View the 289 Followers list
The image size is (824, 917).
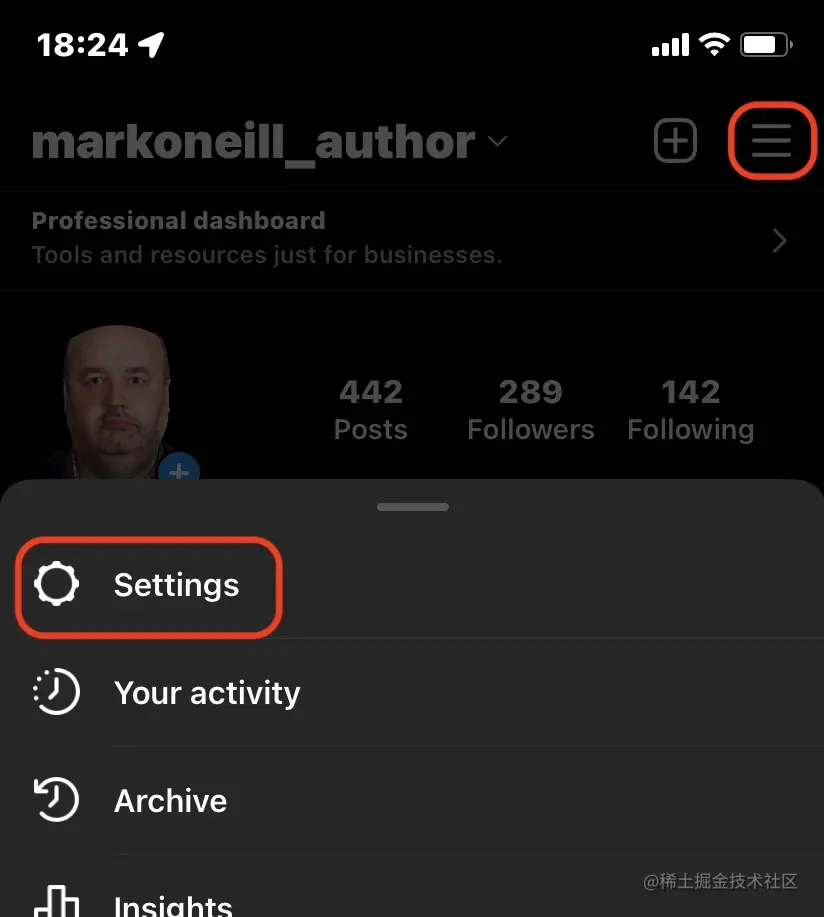(x=530, y=410)
